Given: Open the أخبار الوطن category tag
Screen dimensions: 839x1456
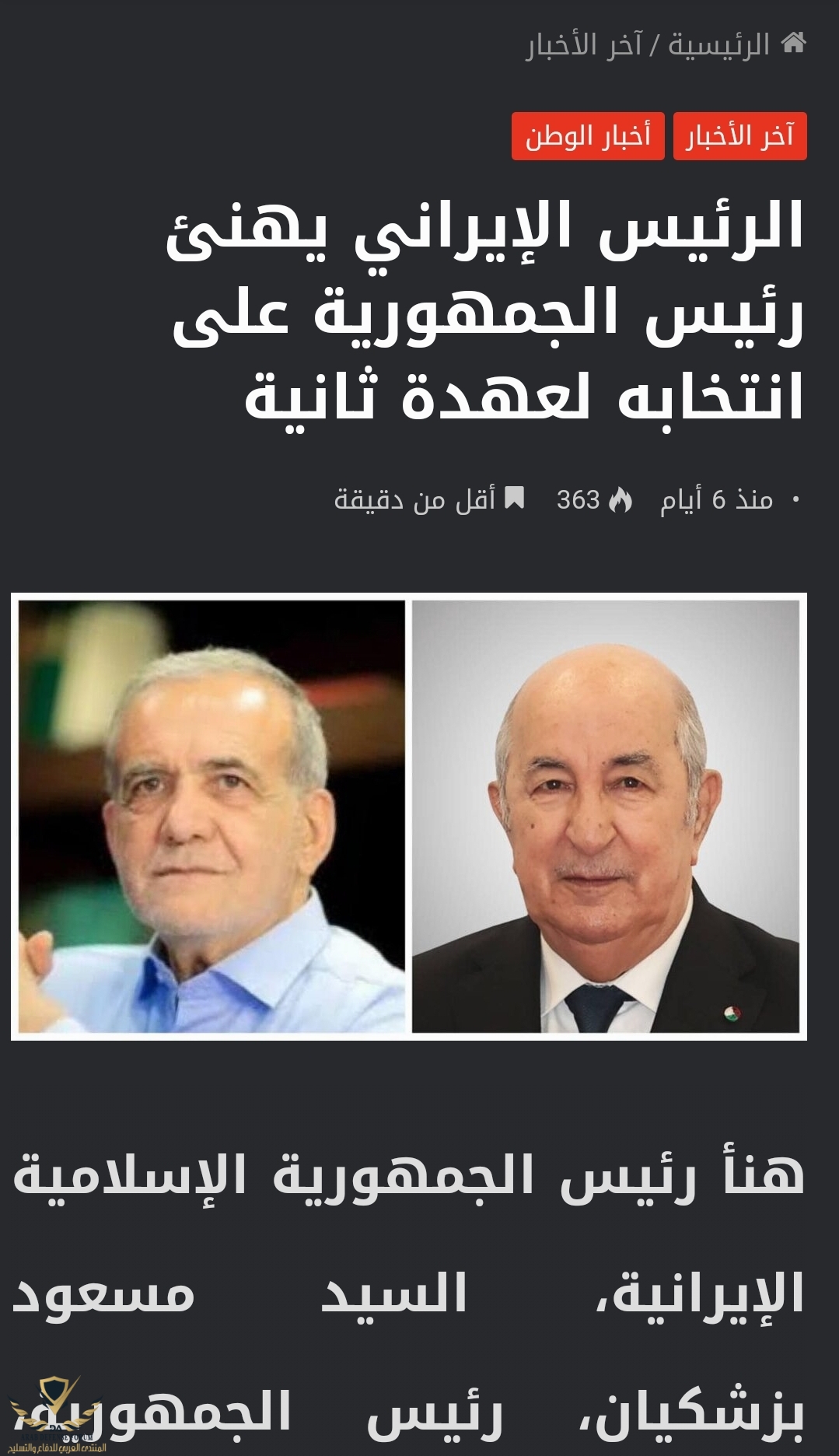Looking at the screenshot, I should [x=588, y=137].
